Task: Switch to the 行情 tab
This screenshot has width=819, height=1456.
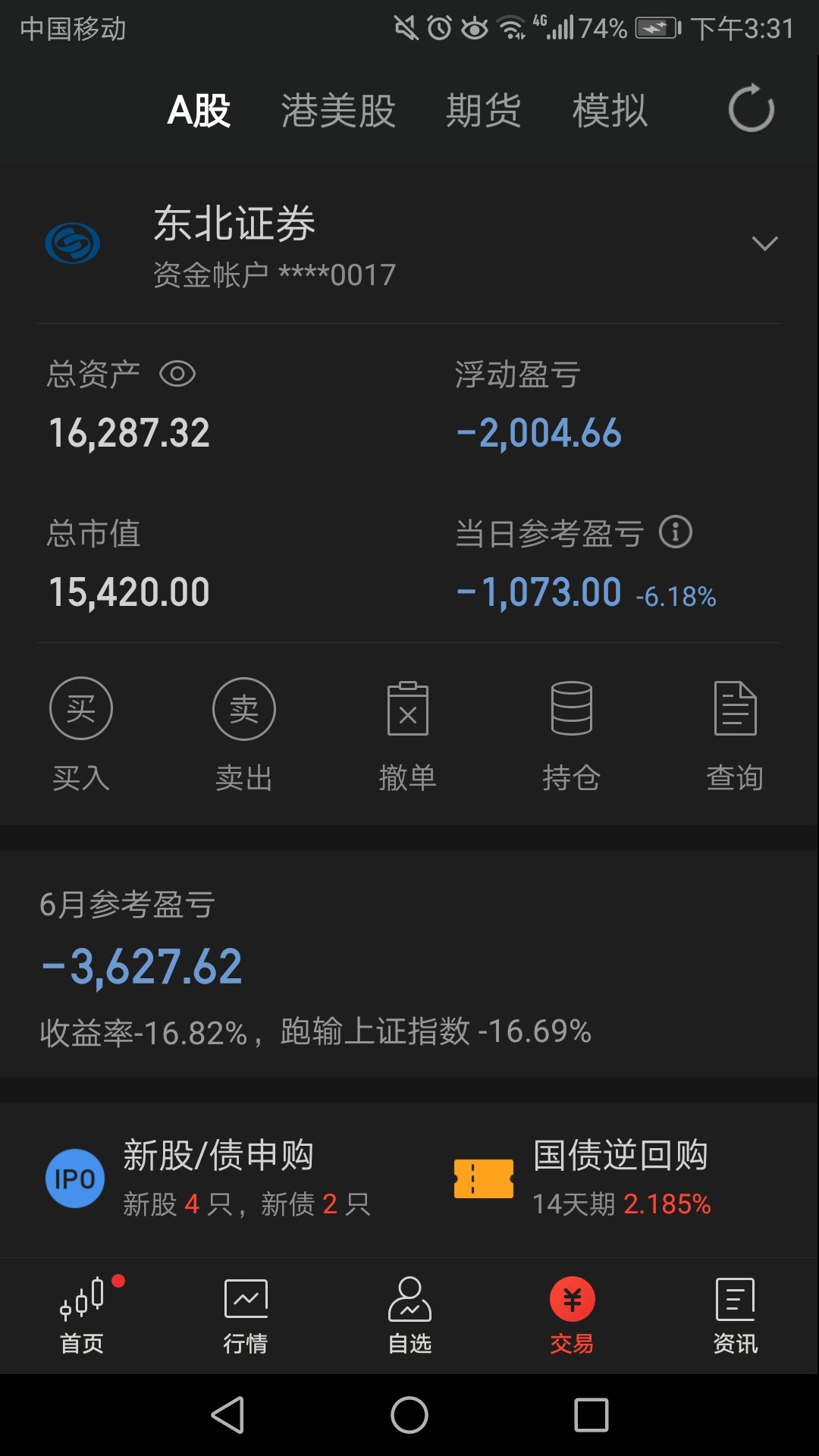Action: click(246, 1316)
